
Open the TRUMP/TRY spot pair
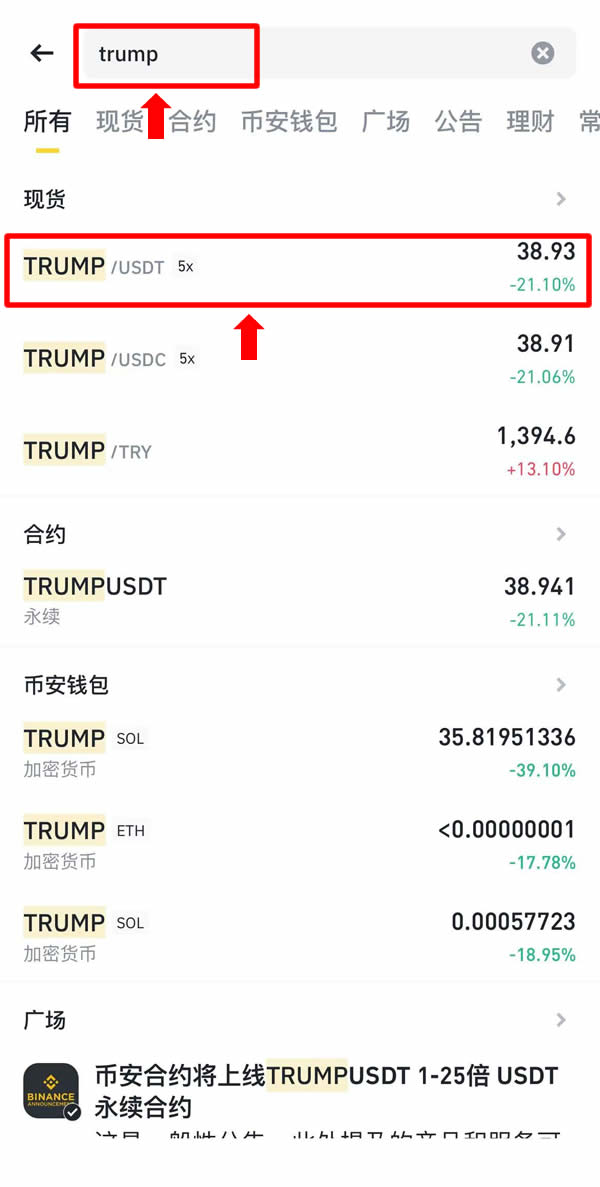pos(300,452)
